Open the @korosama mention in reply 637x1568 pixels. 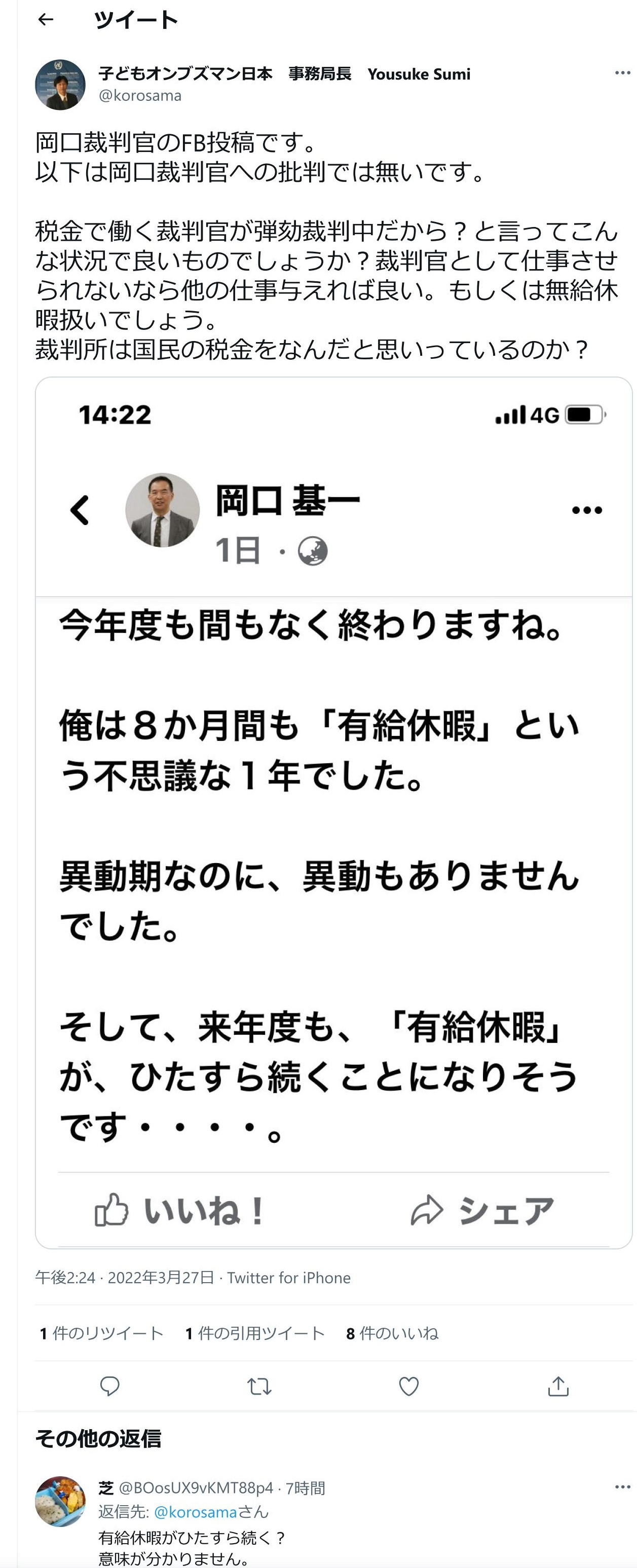click(x=195, y=1512)
